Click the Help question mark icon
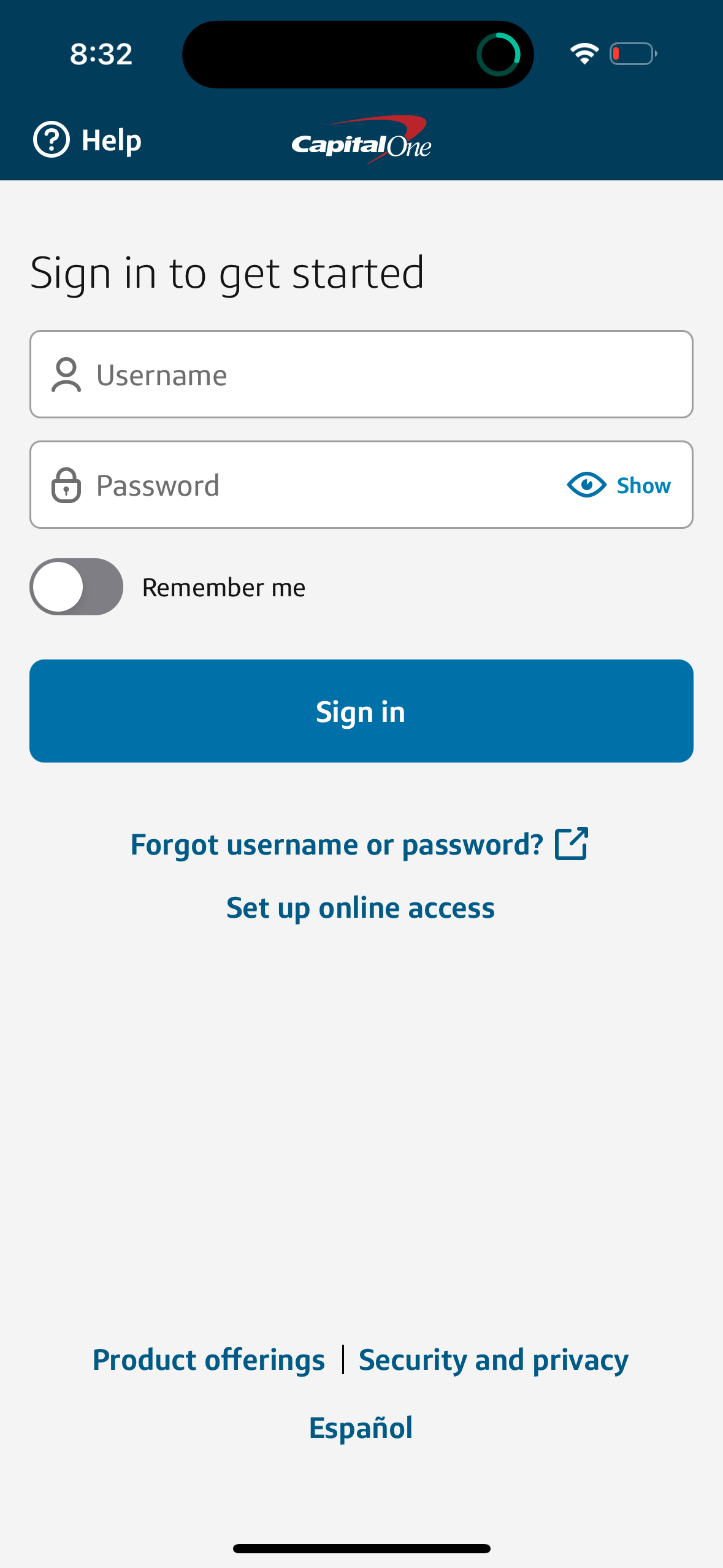This screenshot has height=1568, width=723. coord(52,140)
